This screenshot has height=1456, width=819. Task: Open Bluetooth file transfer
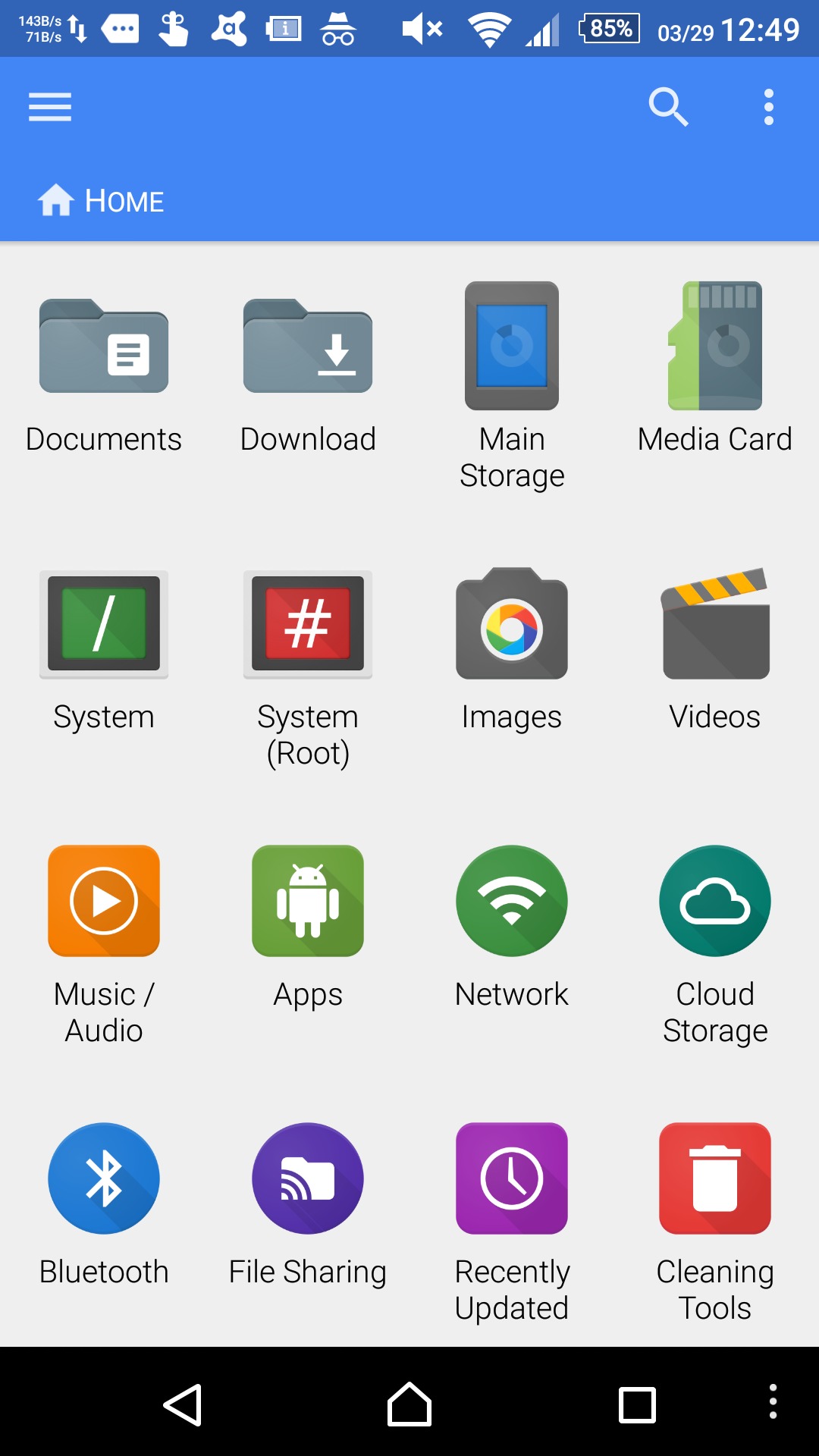pos(104,1206)
